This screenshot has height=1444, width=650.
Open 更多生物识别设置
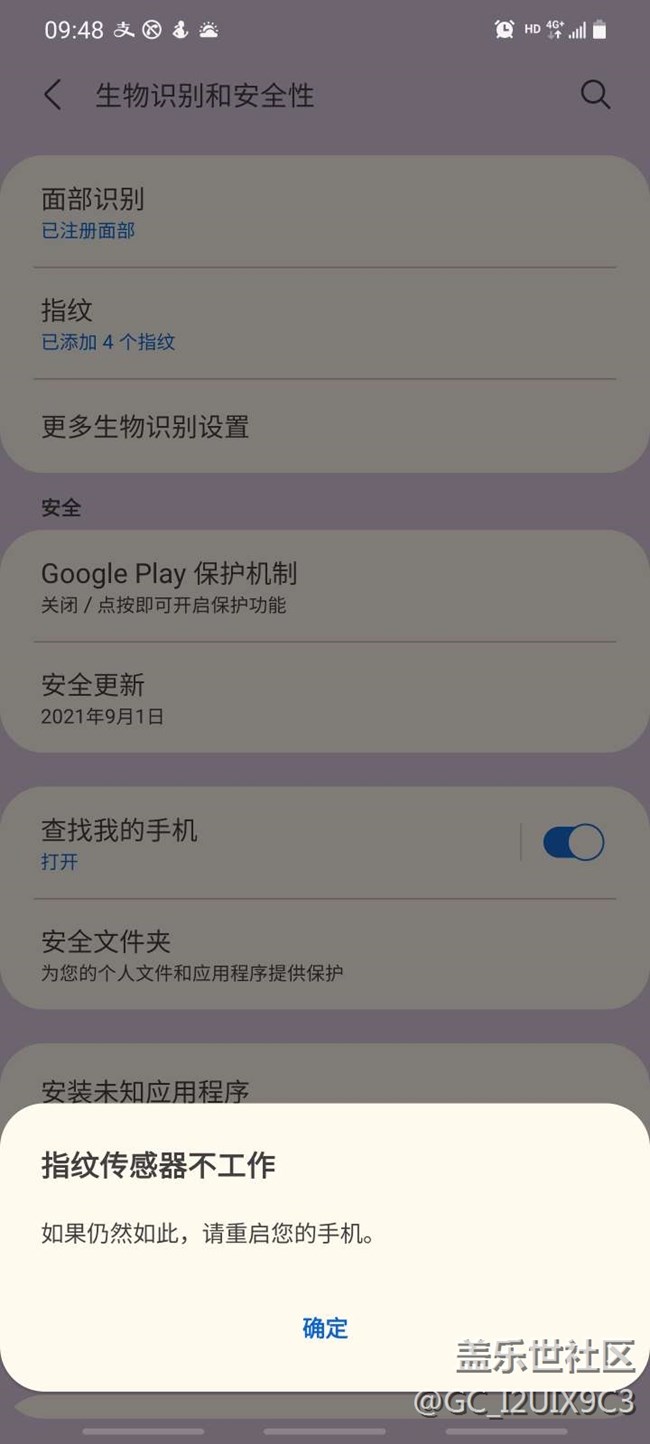pyautogui.click(x=325, y=427)
